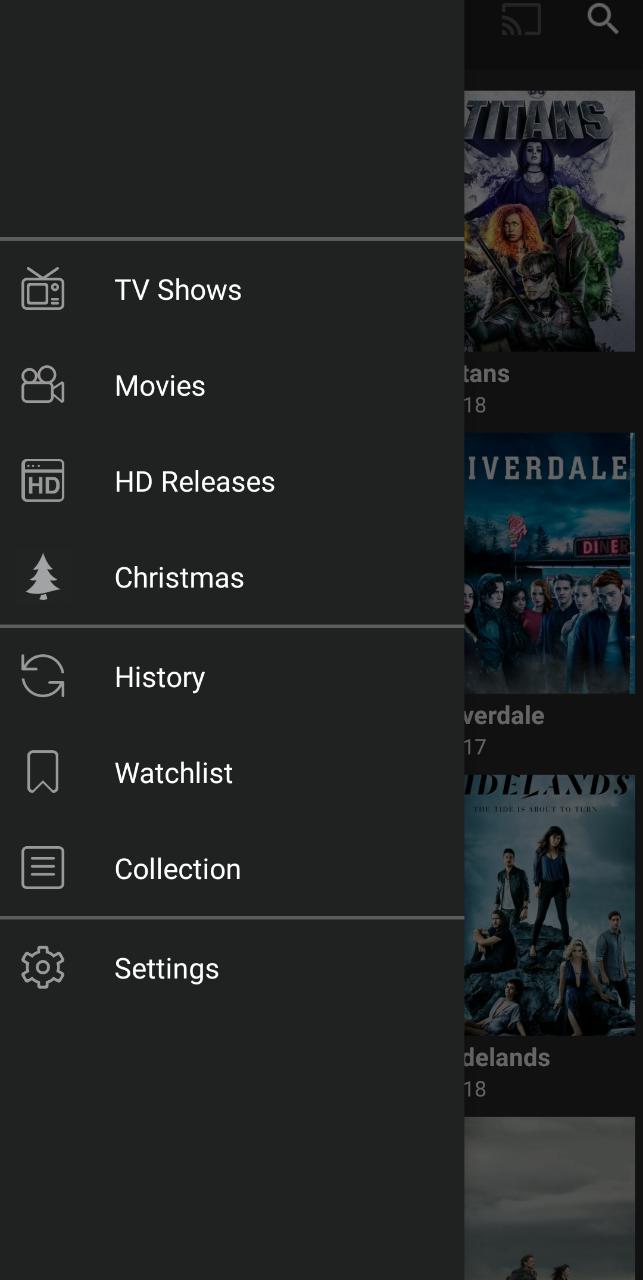Open my Watchlist
Viewport: 643px width, 1280px height.
pos(173,773)
